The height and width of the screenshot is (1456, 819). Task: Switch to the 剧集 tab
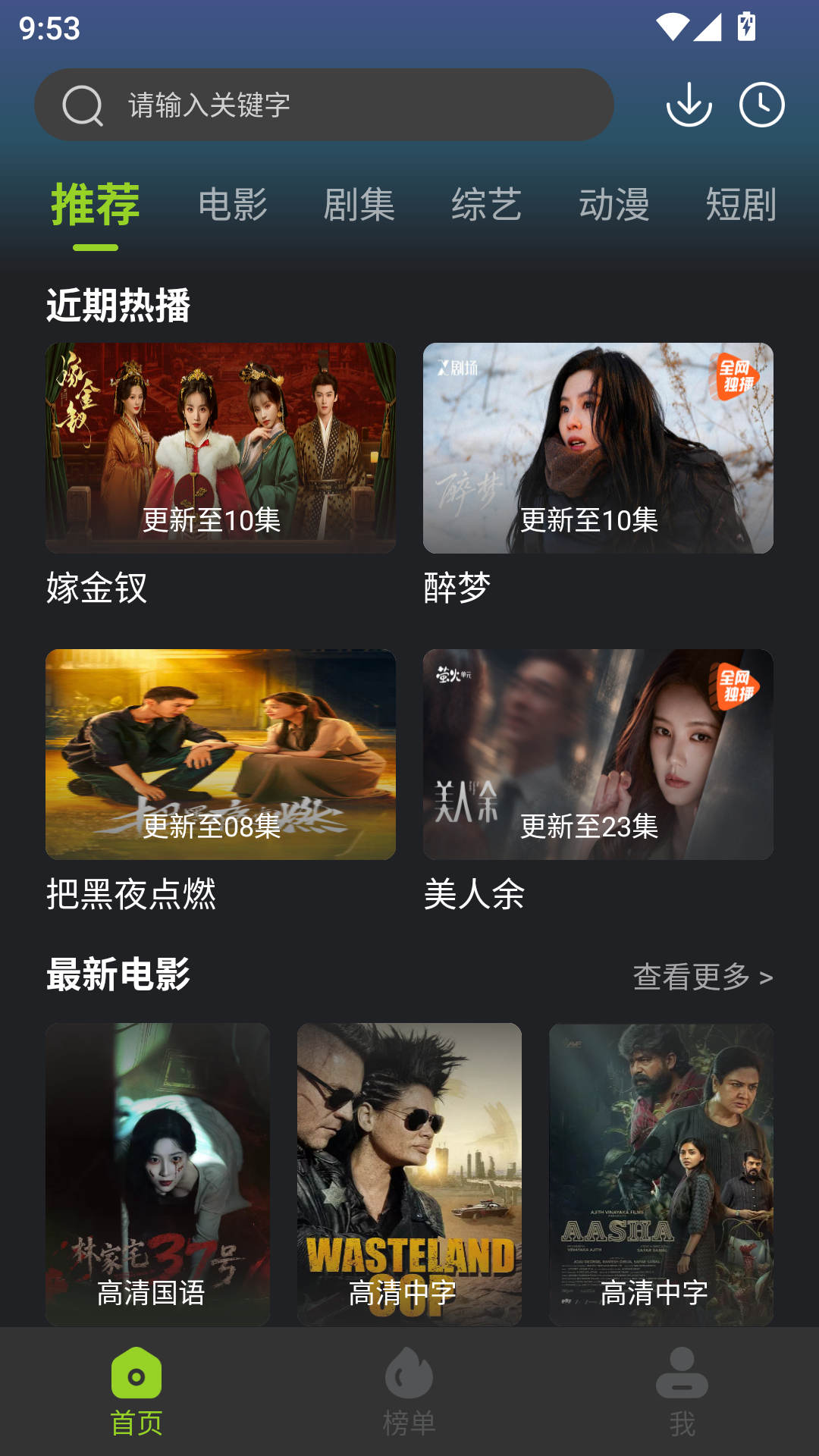tap(359, 205)
